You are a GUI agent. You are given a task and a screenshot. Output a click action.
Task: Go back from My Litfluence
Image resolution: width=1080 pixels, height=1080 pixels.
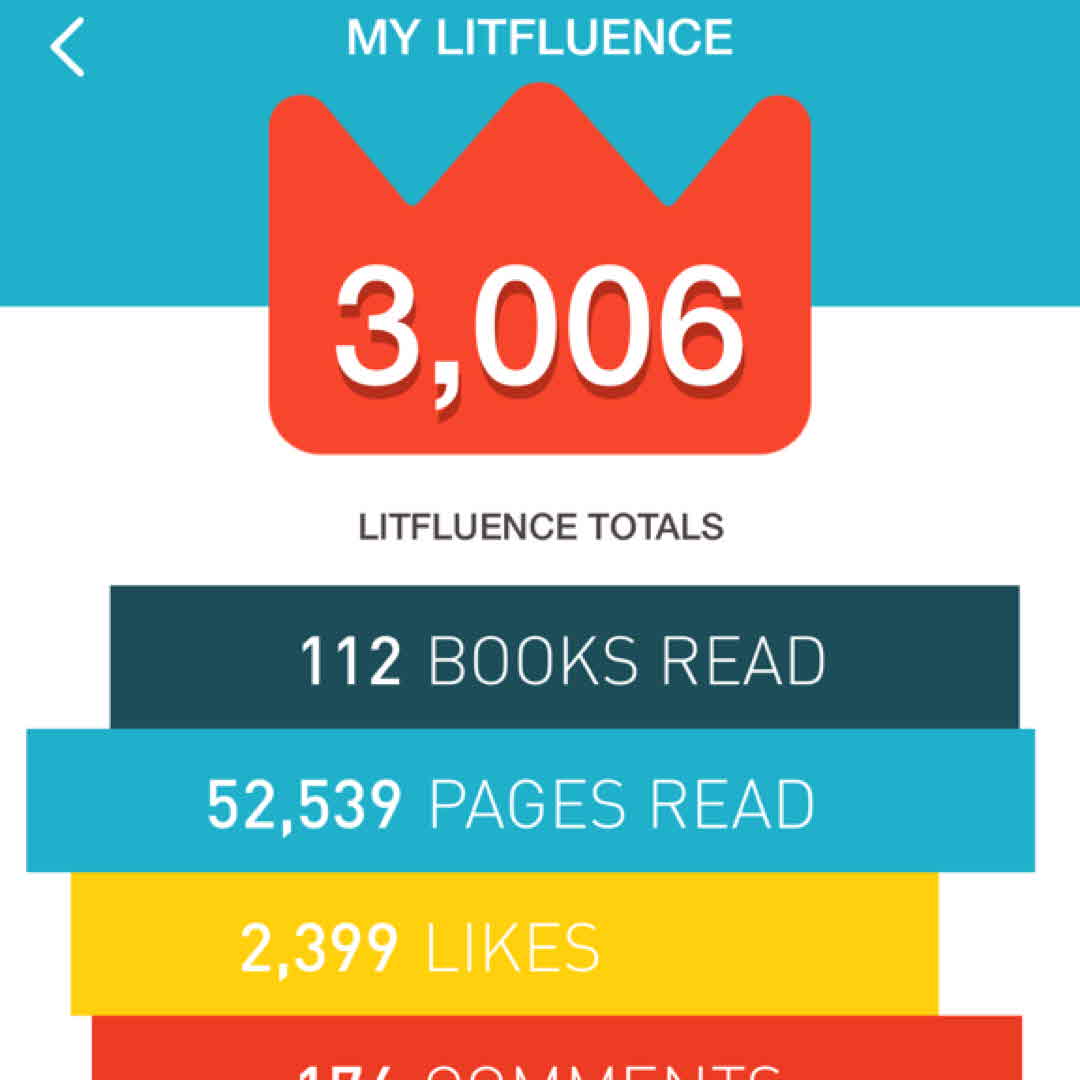click(x=68, y=47)
